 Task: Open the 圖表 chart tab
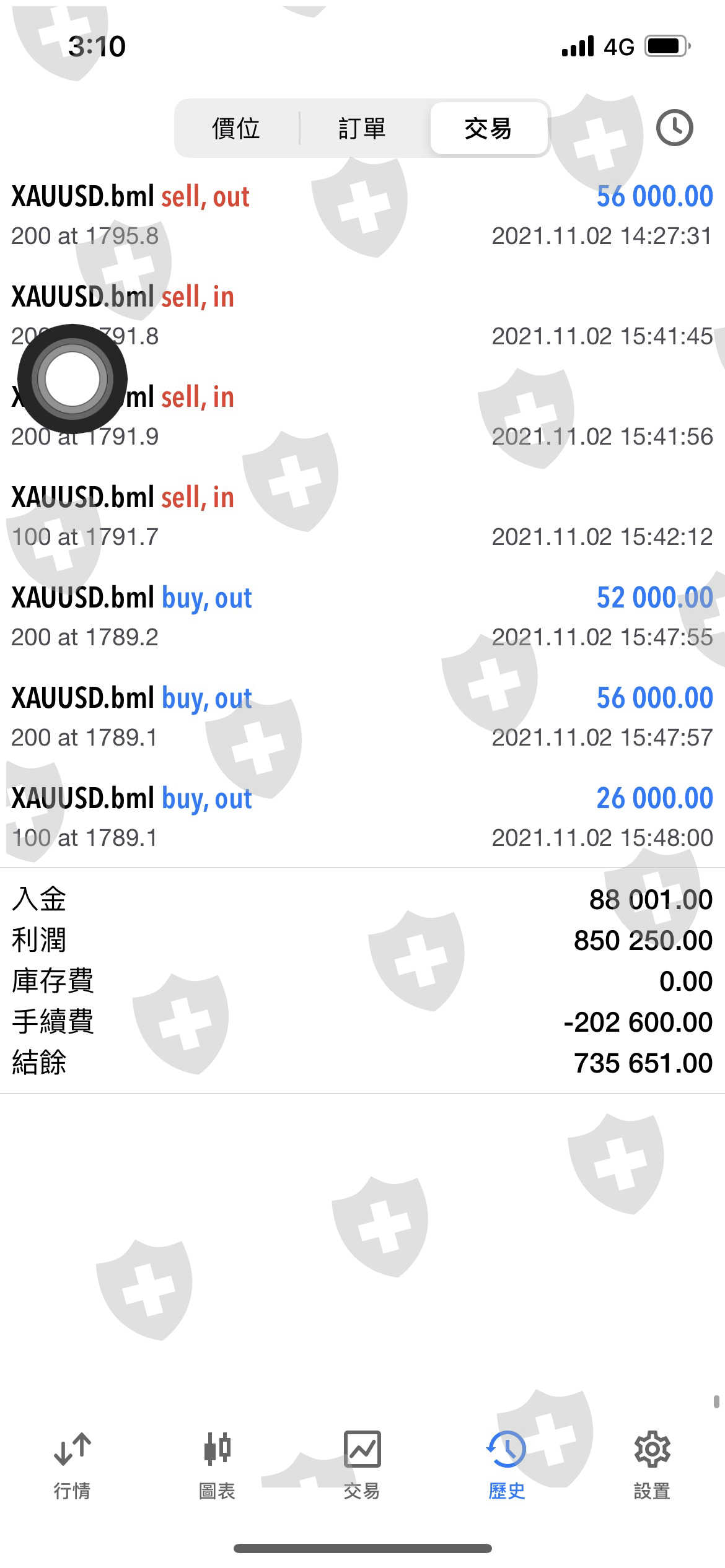[217, 1465]
